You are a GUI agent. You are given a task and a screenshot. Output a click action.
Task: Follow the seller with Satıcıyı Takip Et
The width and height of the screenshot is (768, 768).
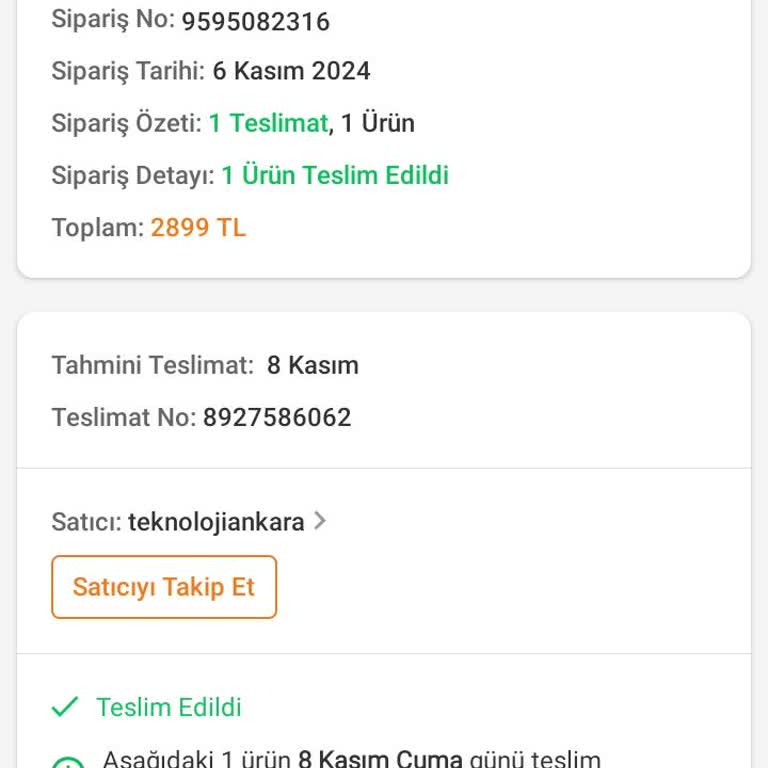click(x=164, y=587)
